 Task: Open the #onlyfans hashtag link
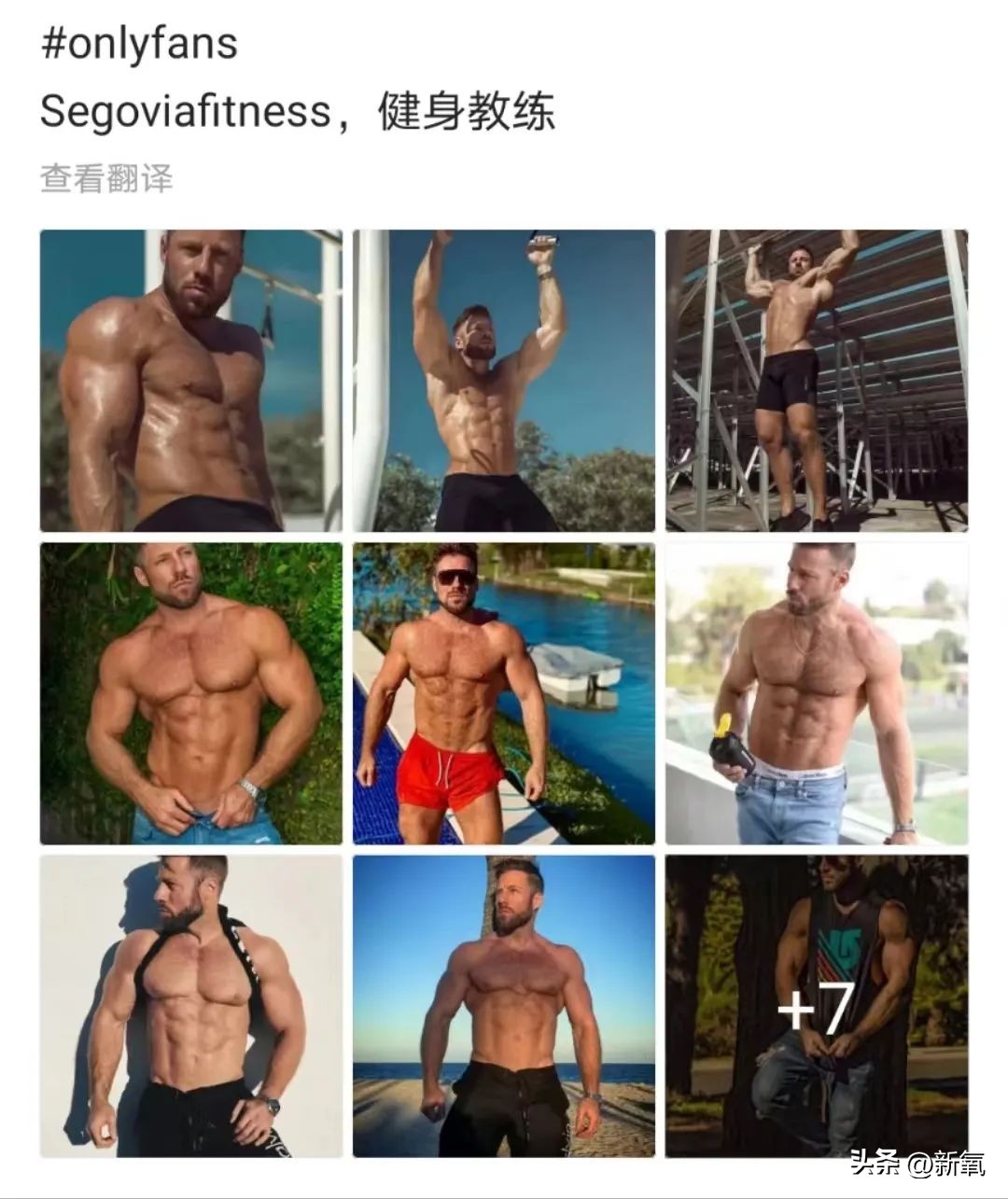138,39
